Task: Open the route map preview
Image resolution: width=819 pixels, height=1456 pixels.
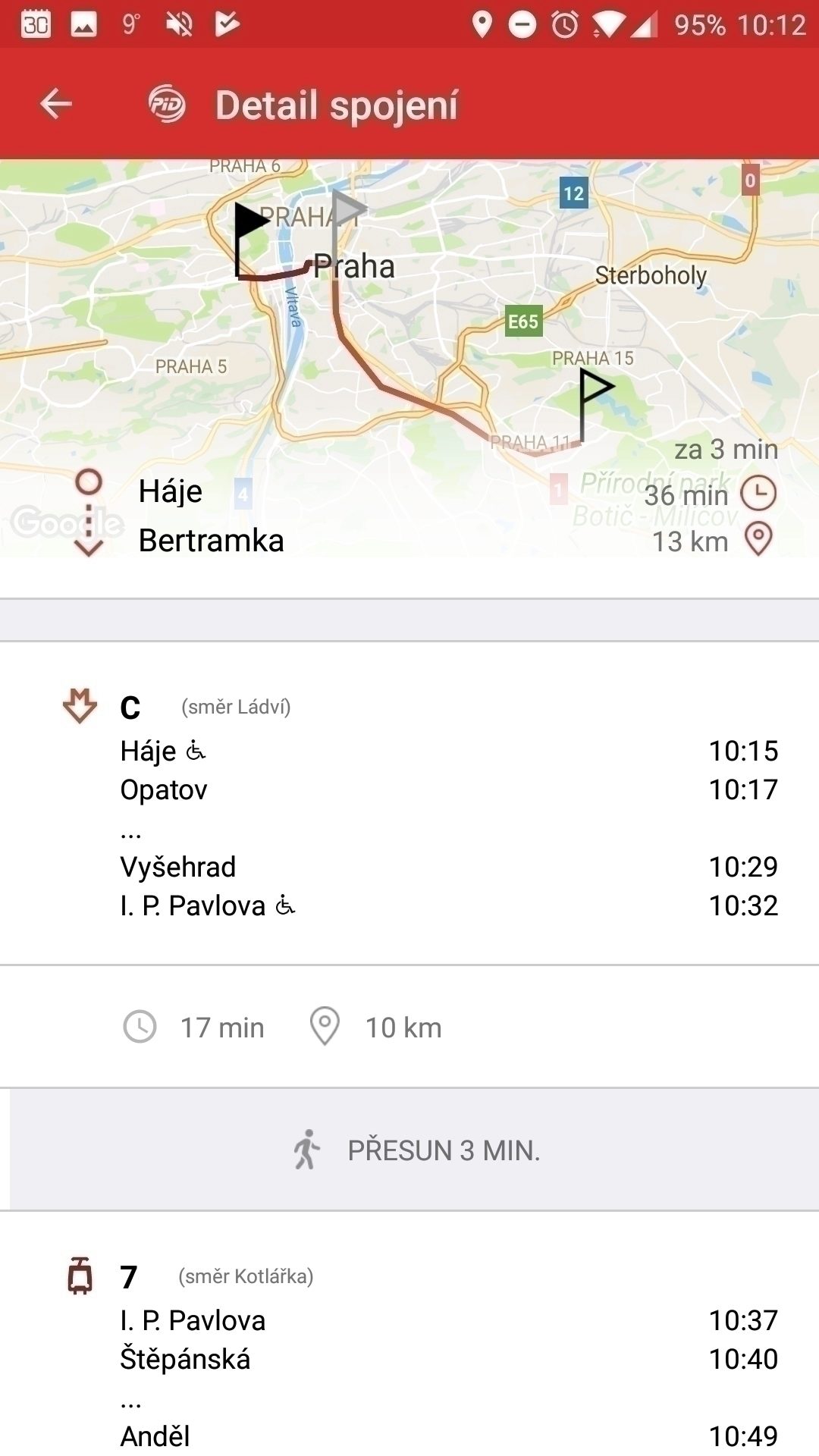Action: 409,359
